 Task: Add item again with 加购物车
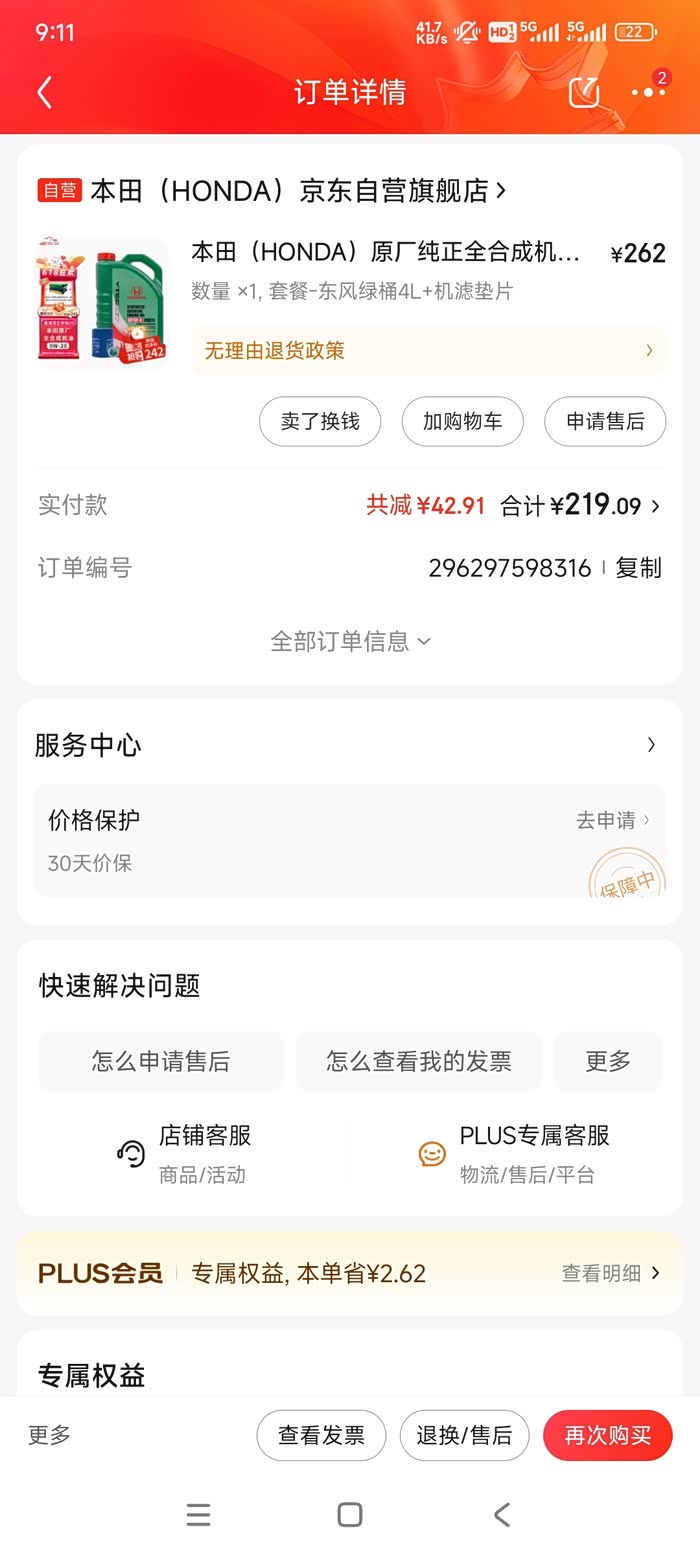tap(462, 421)
